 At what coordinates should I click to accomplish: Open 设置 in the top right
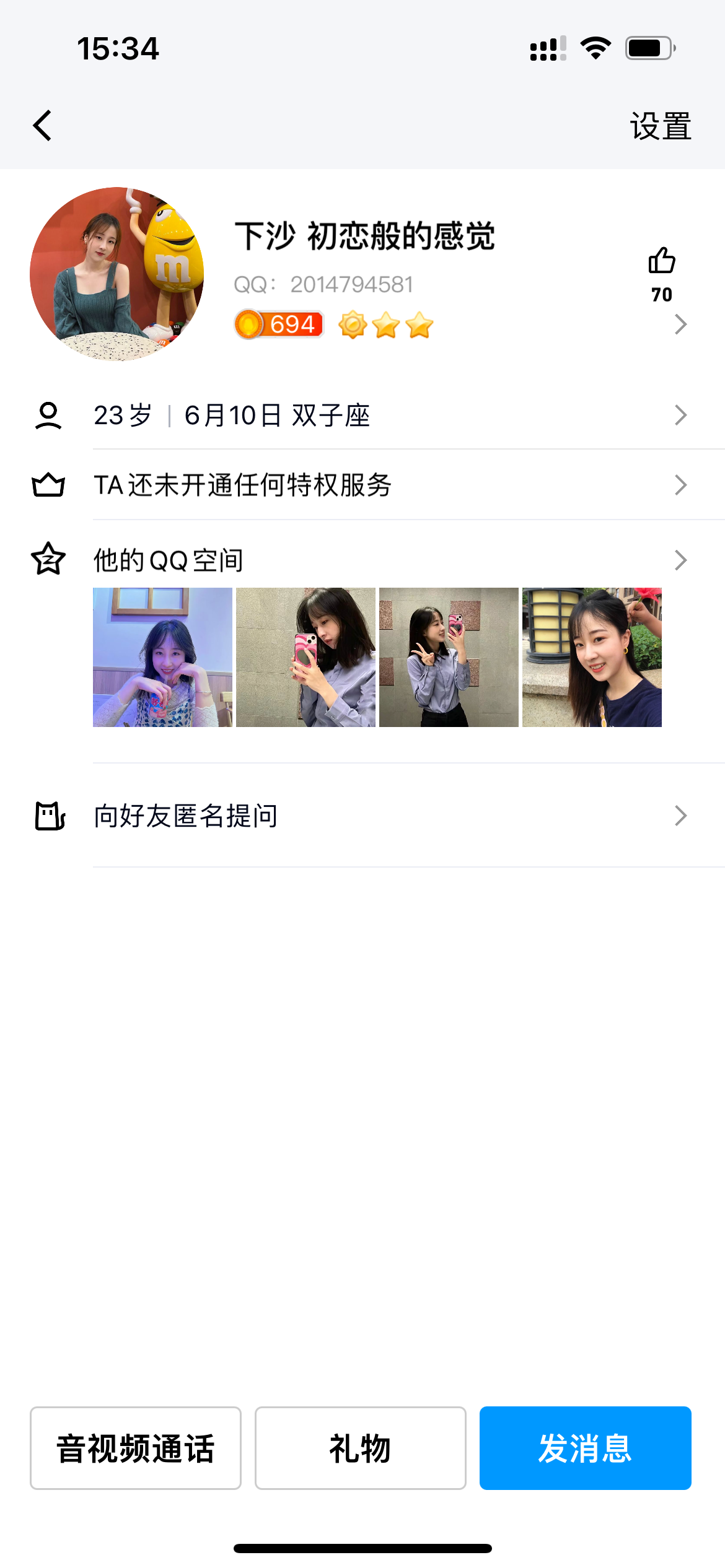(661, 126)
